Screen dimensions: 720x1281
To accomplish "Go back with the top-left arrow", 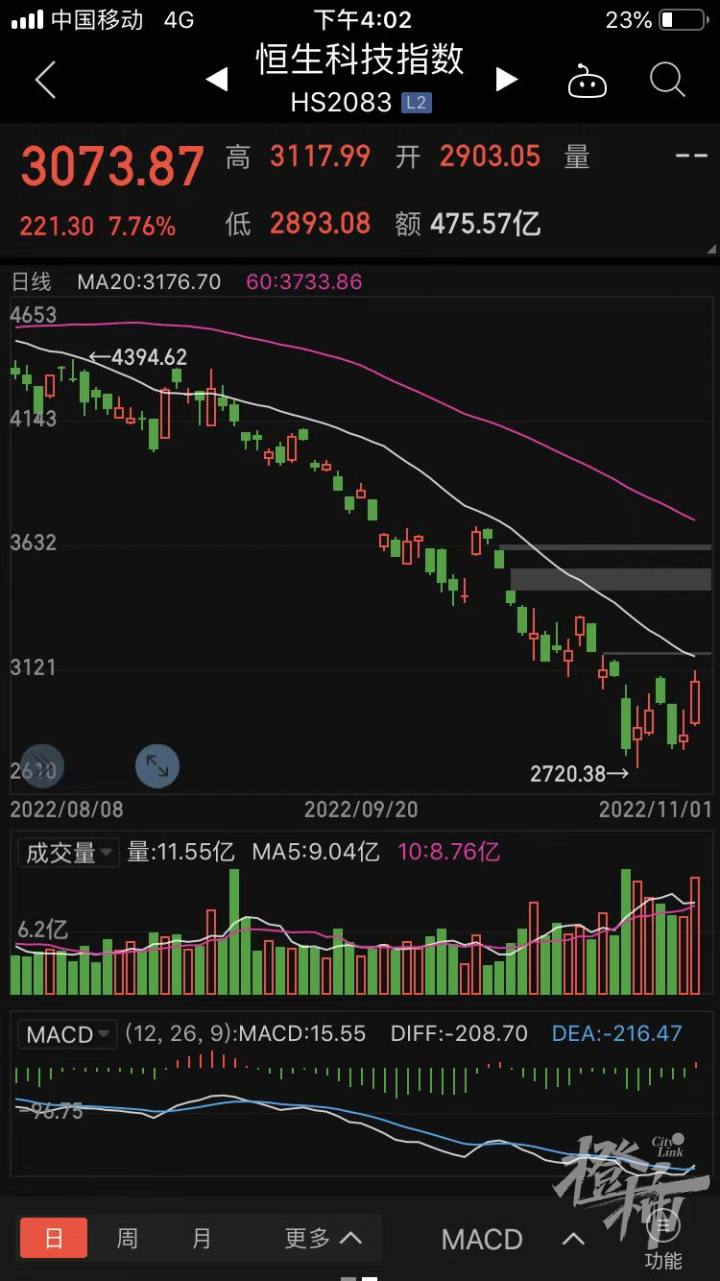I will [x=45, y=79].
